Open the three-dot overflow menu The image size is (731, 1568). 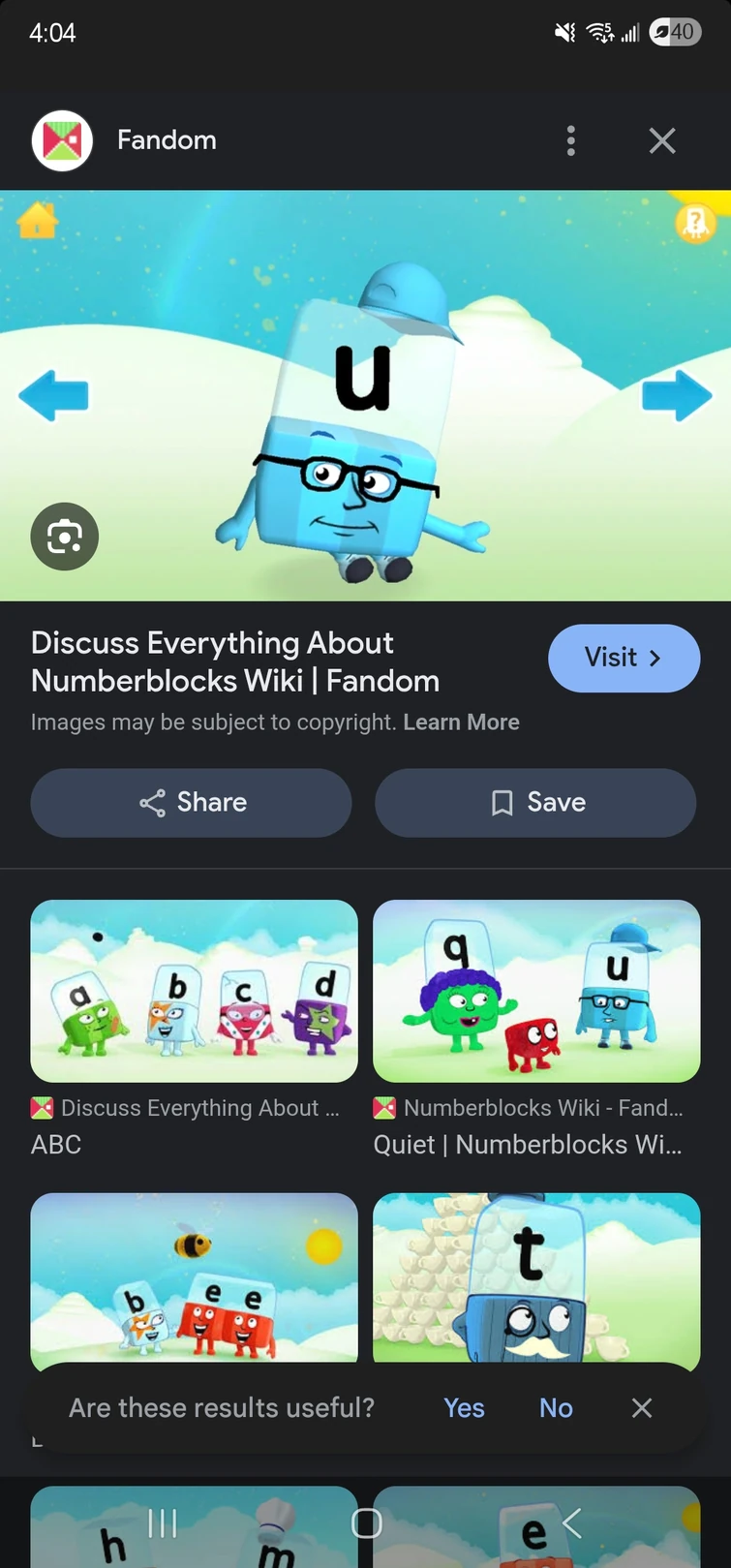pos(571,140)
